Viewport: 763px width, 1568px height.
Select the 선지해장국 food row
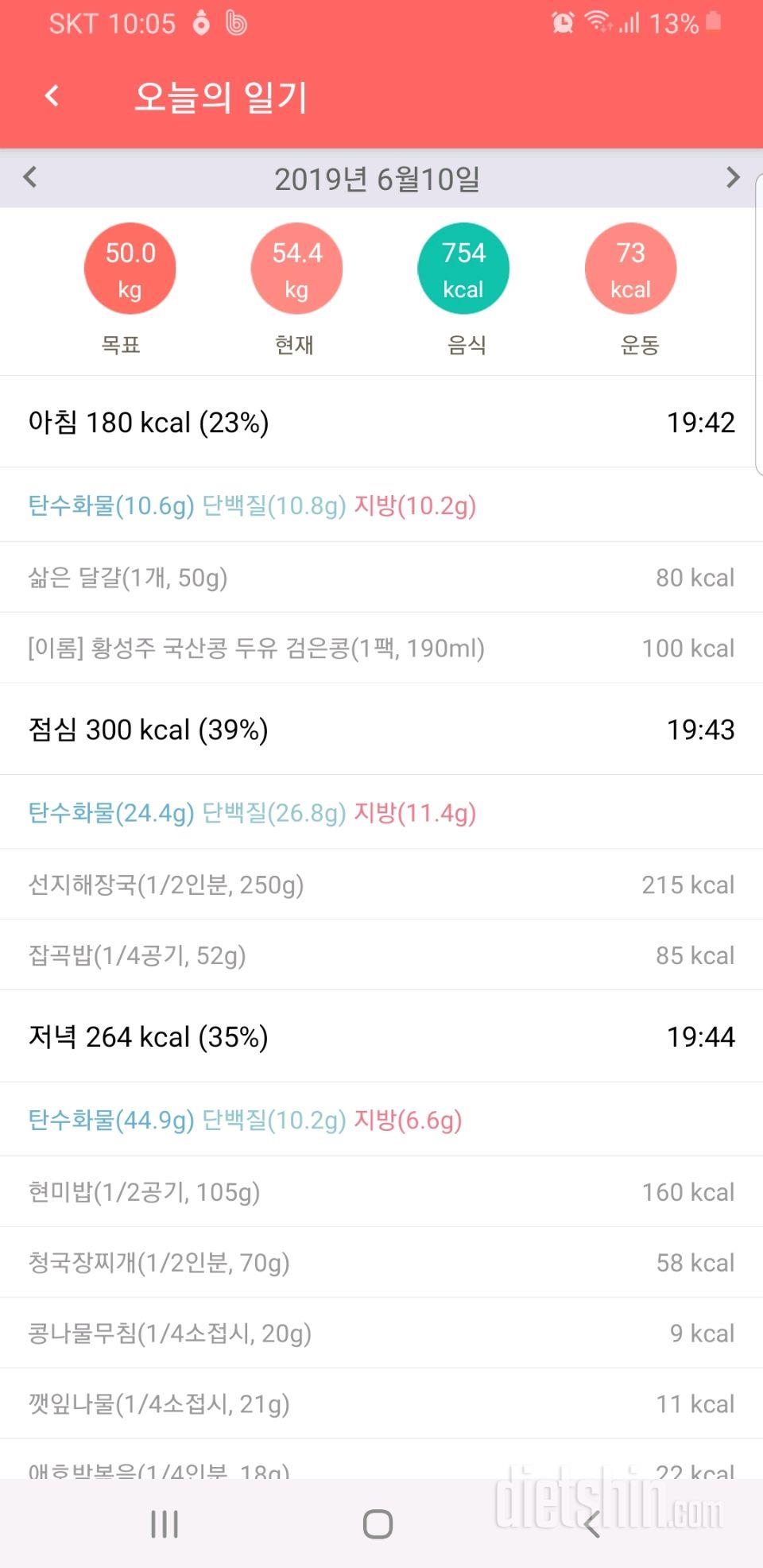pos(381,885)
